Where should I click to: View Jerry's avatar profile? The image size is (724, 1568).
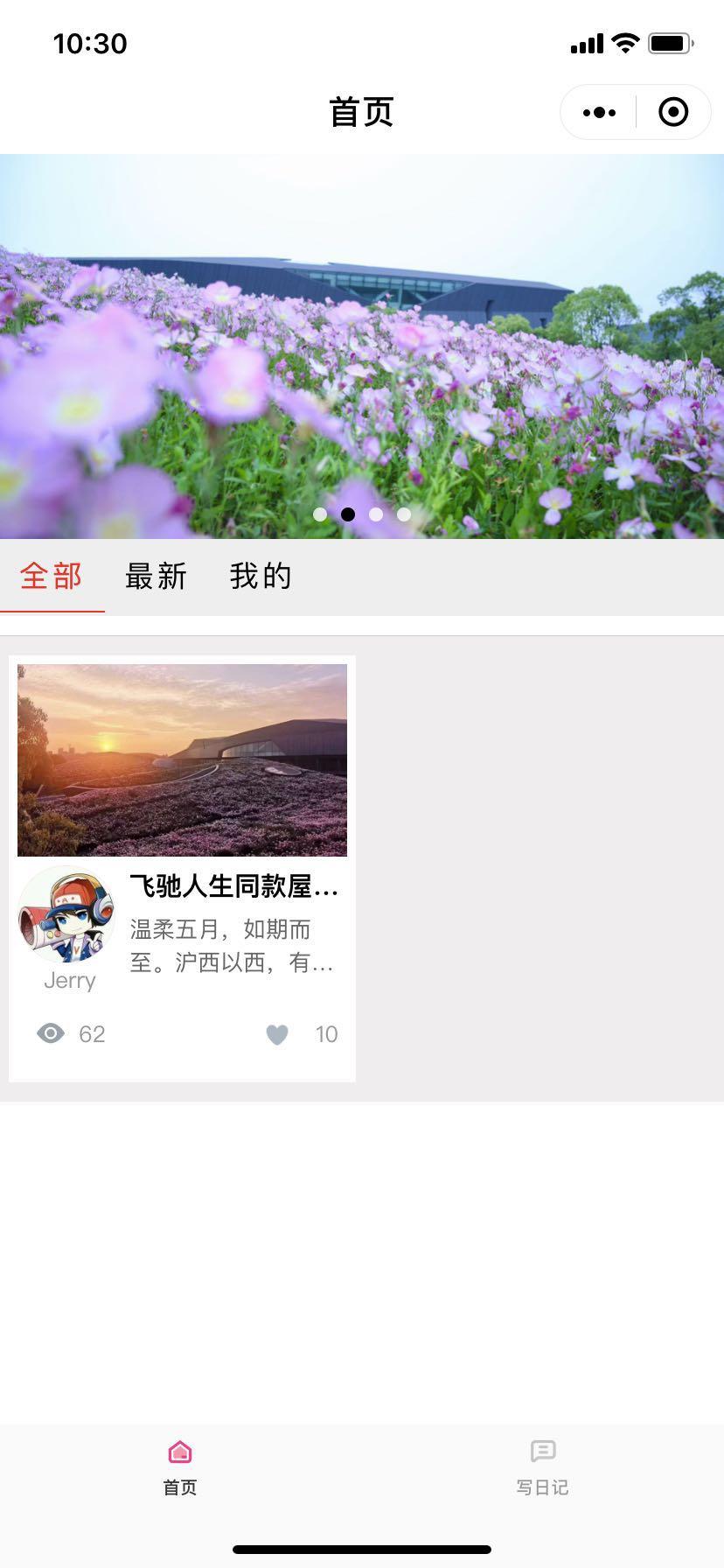(66, 915)
